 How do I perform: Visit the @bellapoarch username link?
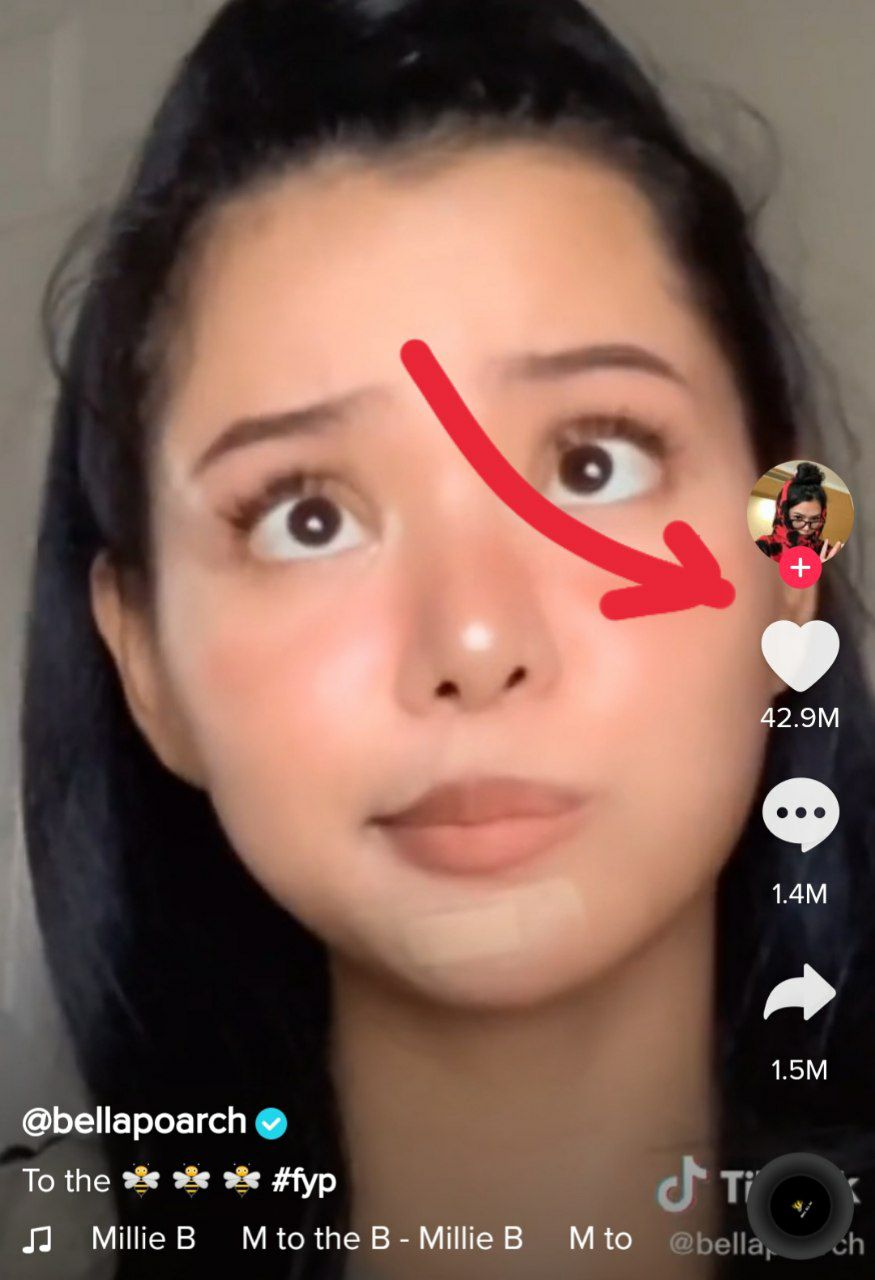click(134, 1122)
